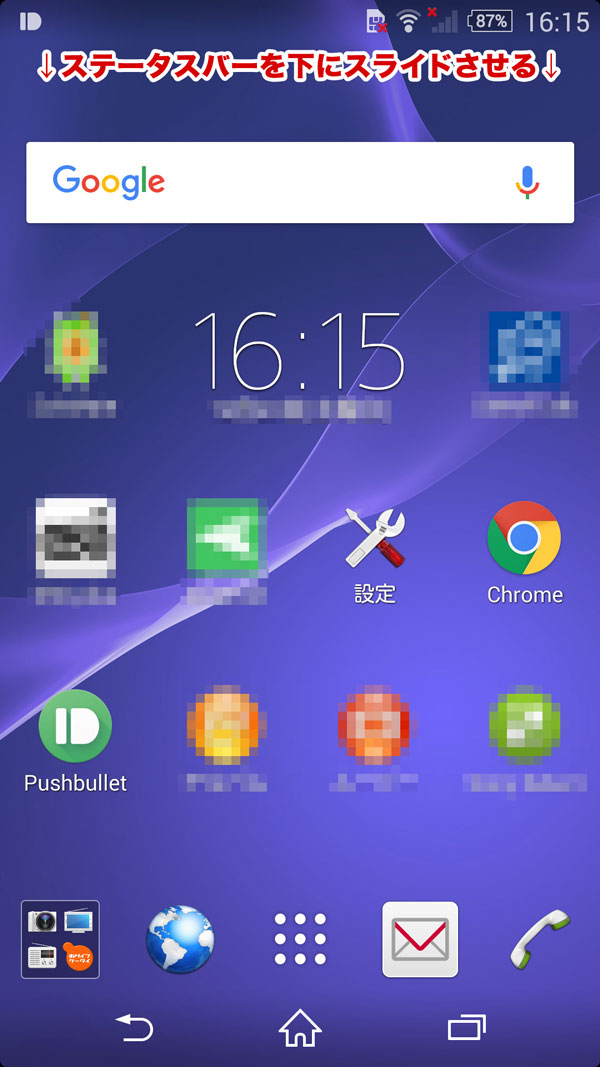Viewport: 600px width, 1067px height.
Task: Open the camera and TV app folder
Action: [x=61, y=940]
